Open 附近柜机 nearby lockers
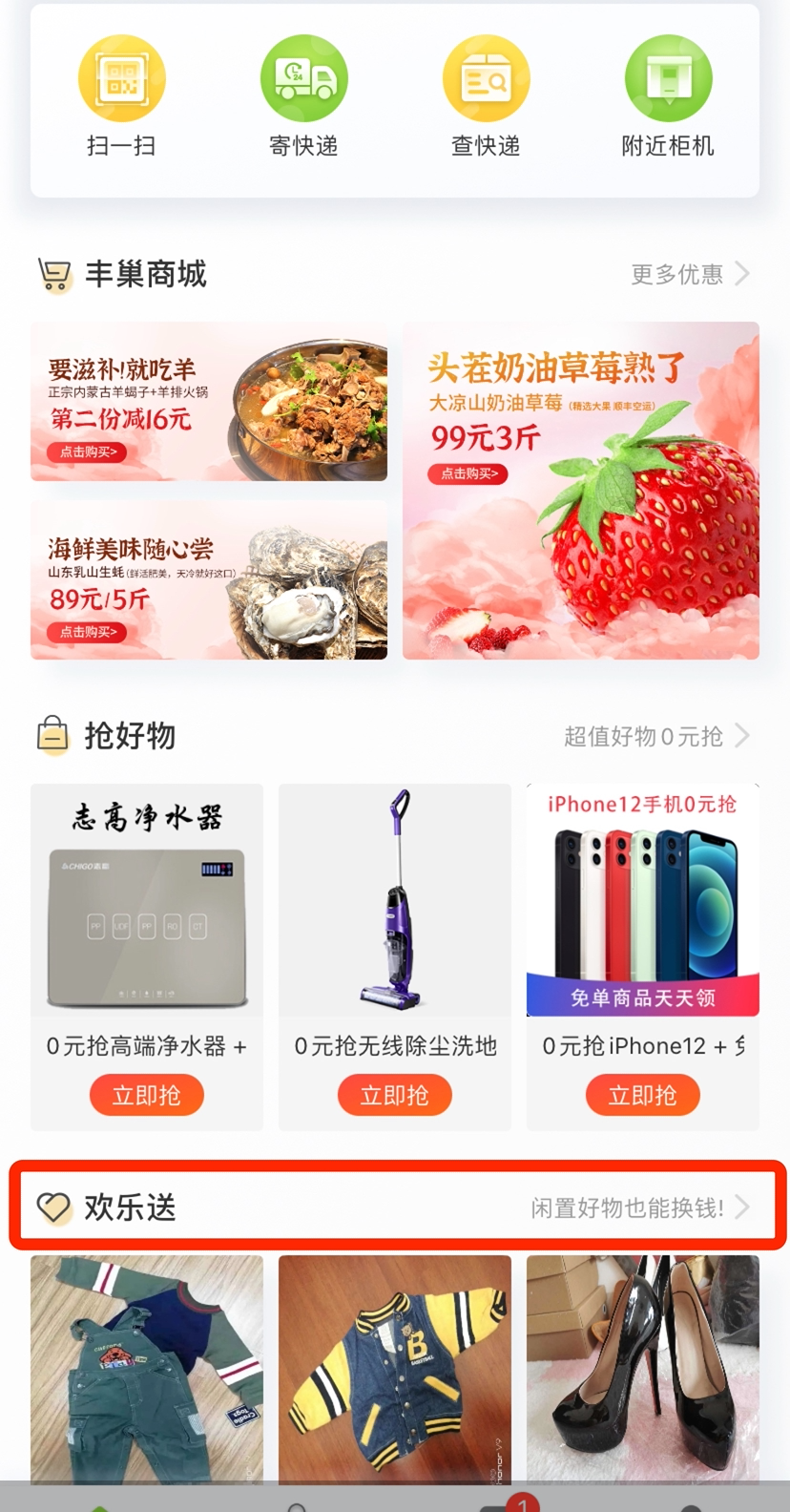This screenshot has height=1512, width=790. pos(668,97)
